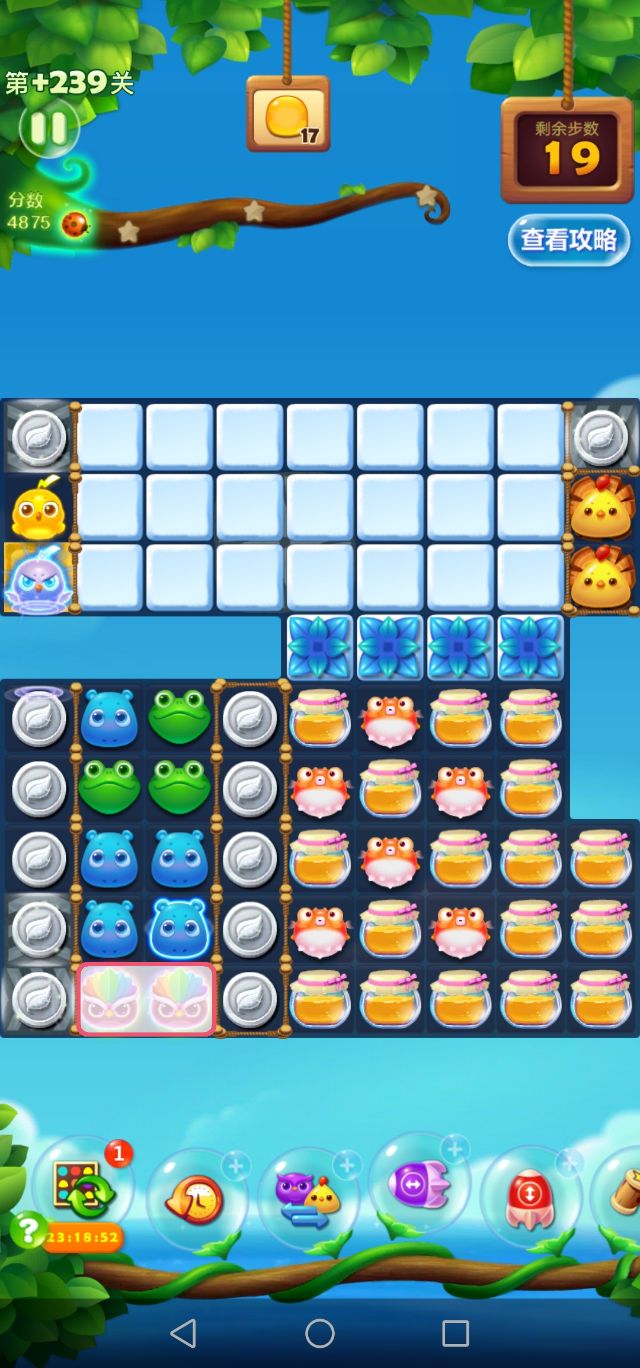The height and width of the screenshot is (1368, 640).
Task: Select the horizontal rocket booster
Action: 418,1185
